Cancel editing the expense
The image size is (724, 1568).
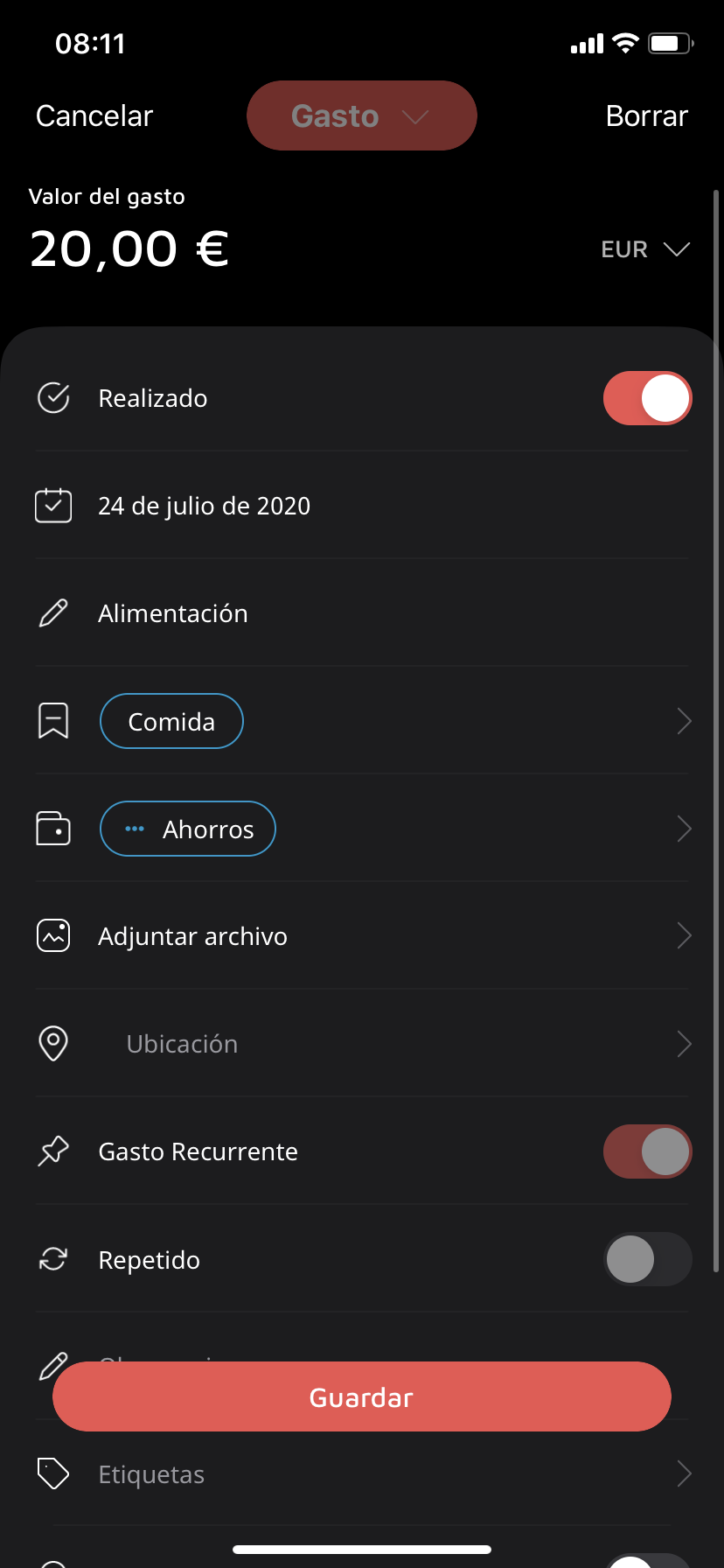[x=94, y=116]
